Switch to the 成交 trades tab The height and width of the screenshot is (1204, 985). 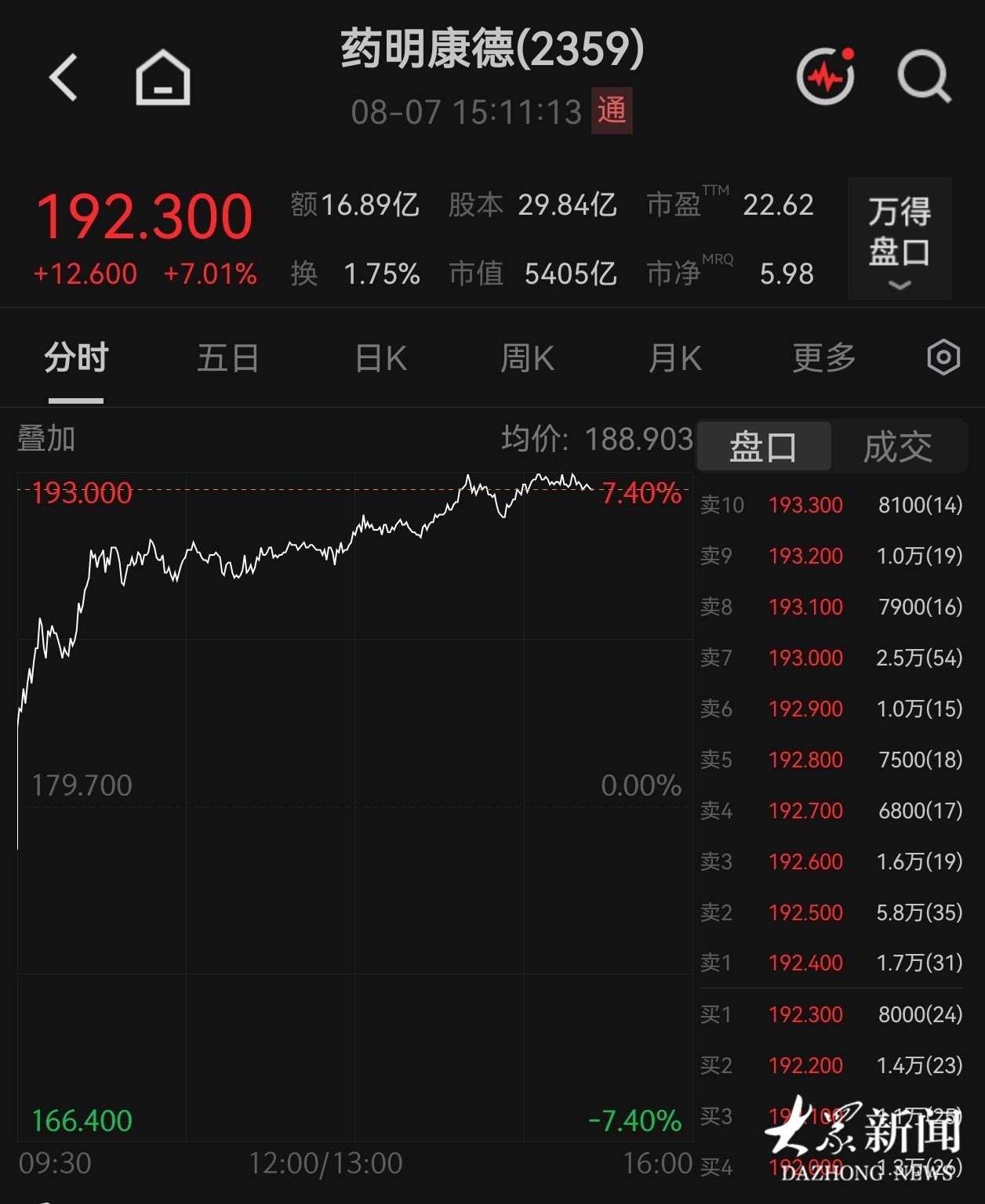point(898,447)
